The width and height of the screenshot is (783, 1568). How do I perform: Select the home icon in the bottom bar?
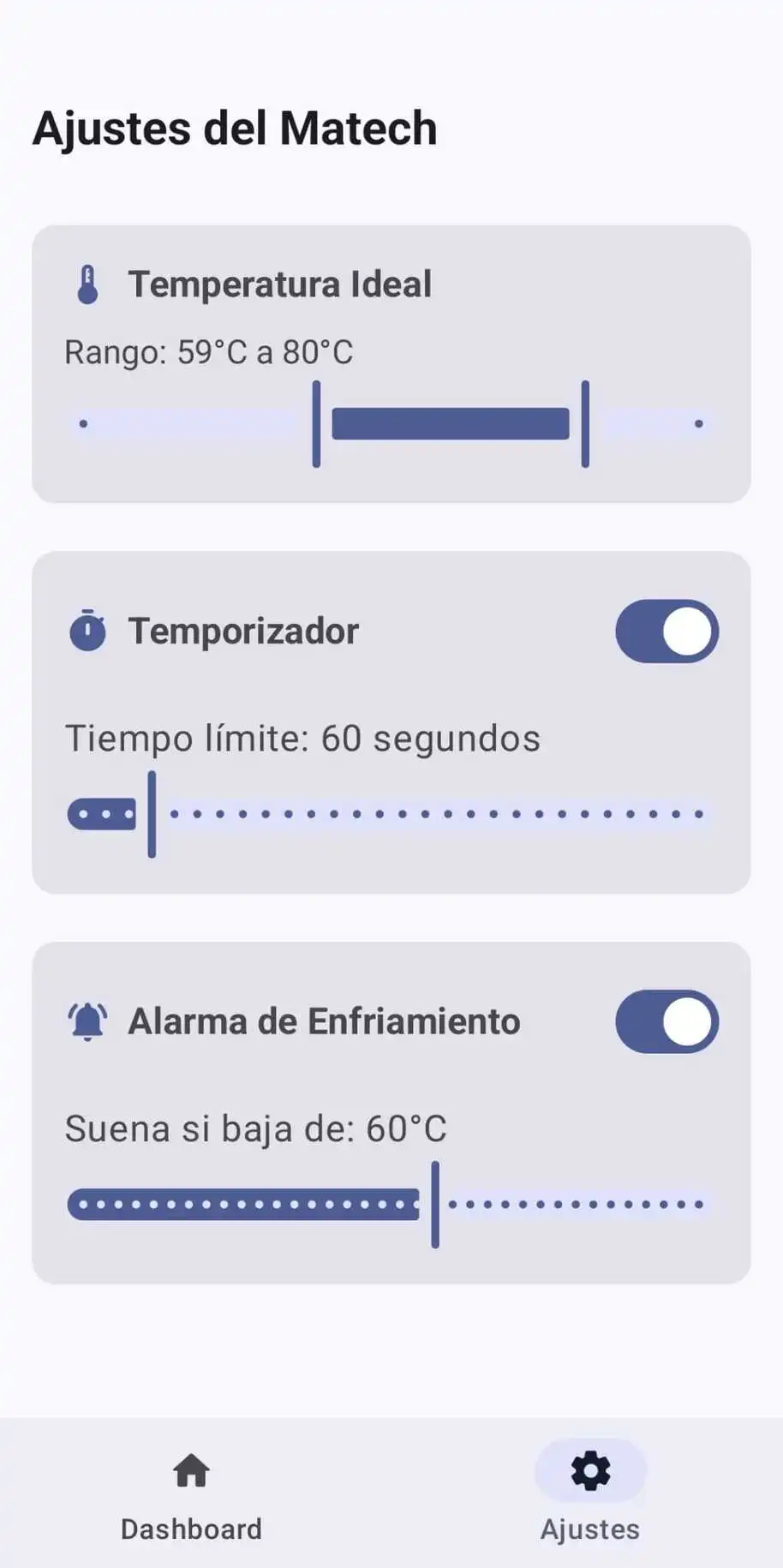190,1469
